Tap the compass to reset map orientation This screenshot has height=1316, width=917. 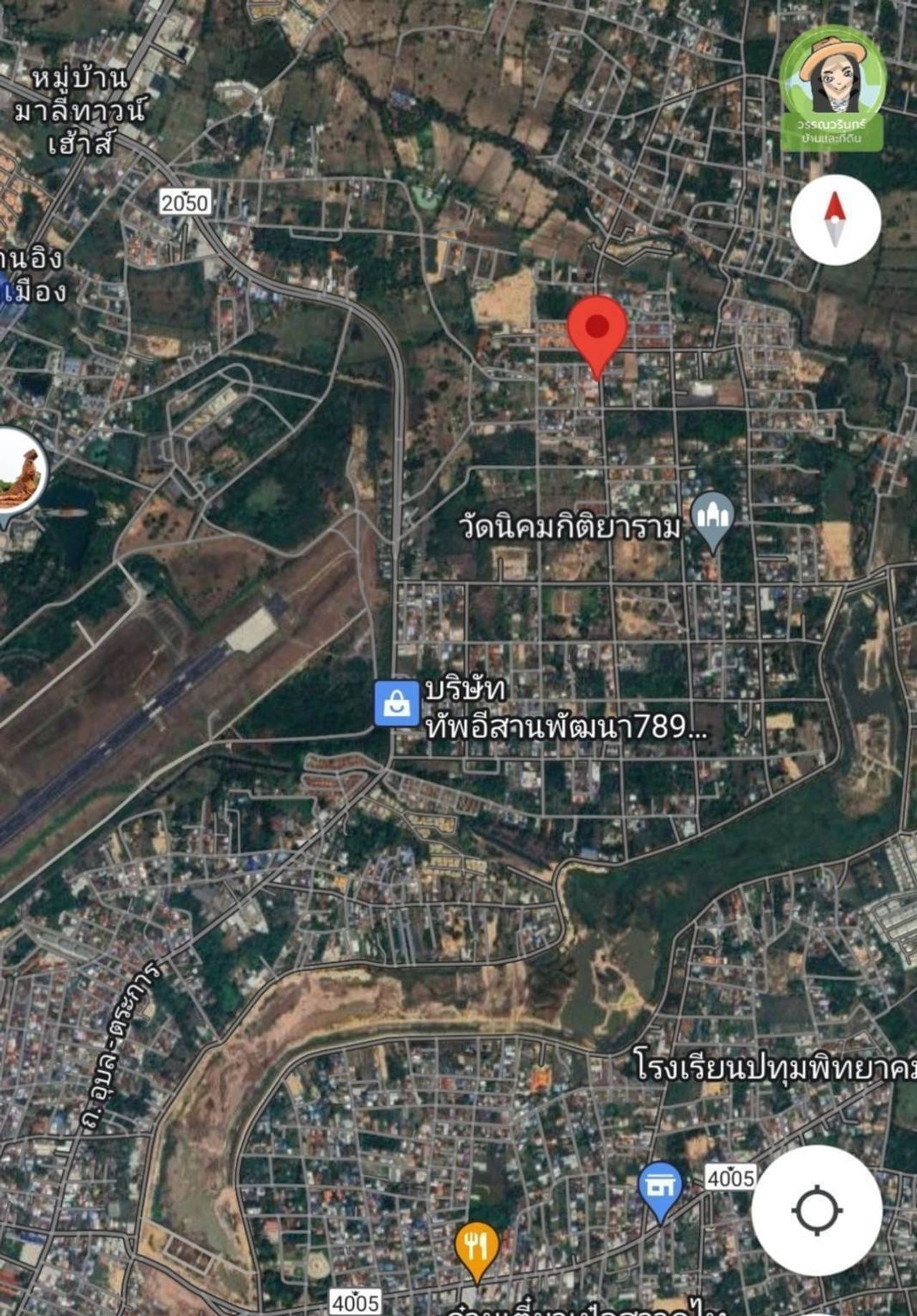click(835, 220)
